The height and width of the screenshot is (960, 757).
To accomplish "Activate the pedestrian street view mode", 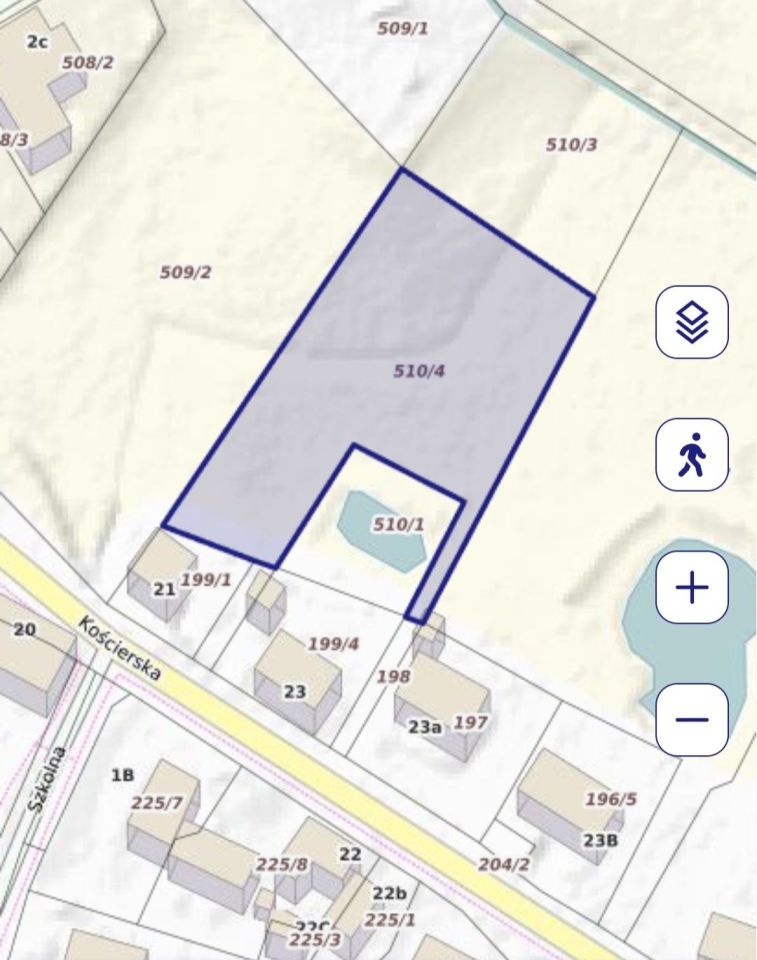I will (692, 455).
